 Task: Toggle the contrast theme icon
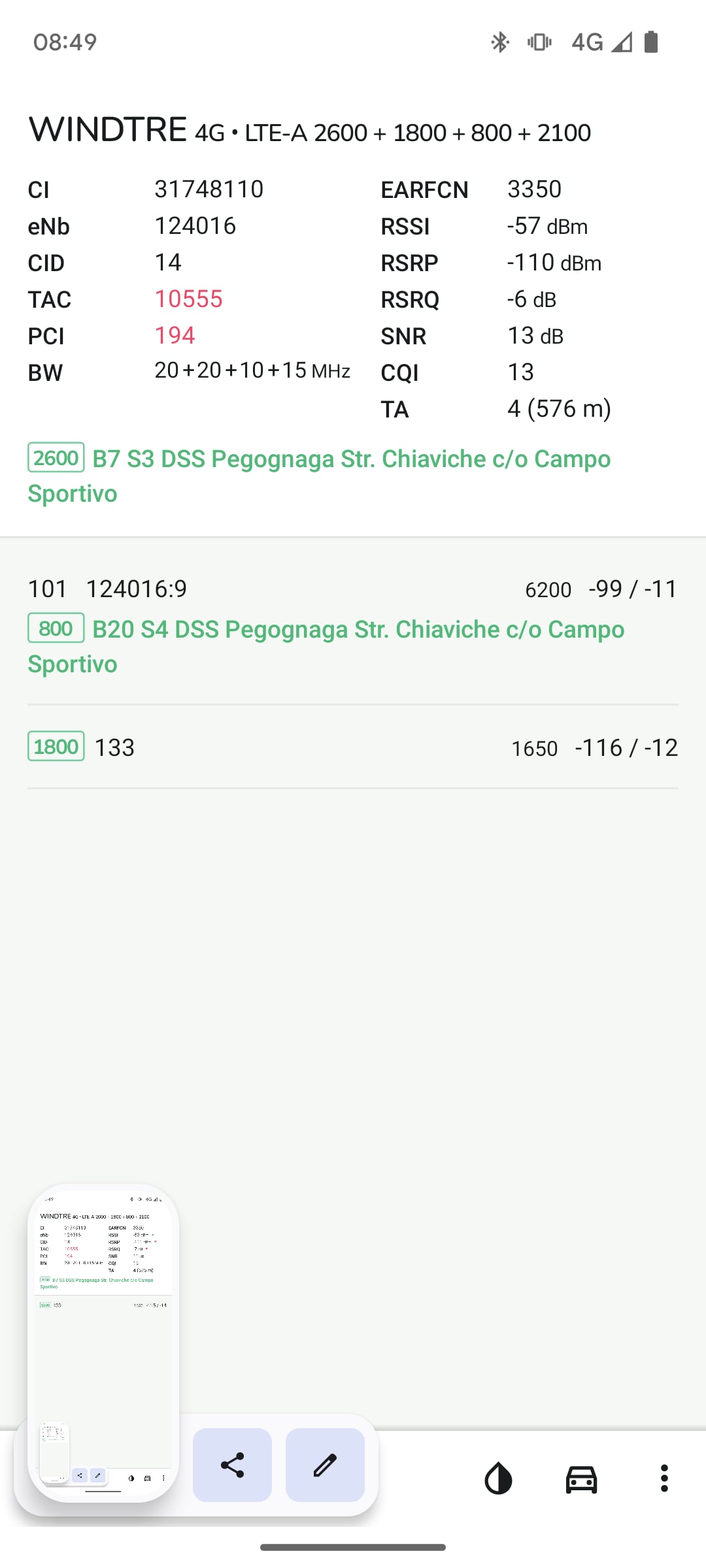(498, 1478)
